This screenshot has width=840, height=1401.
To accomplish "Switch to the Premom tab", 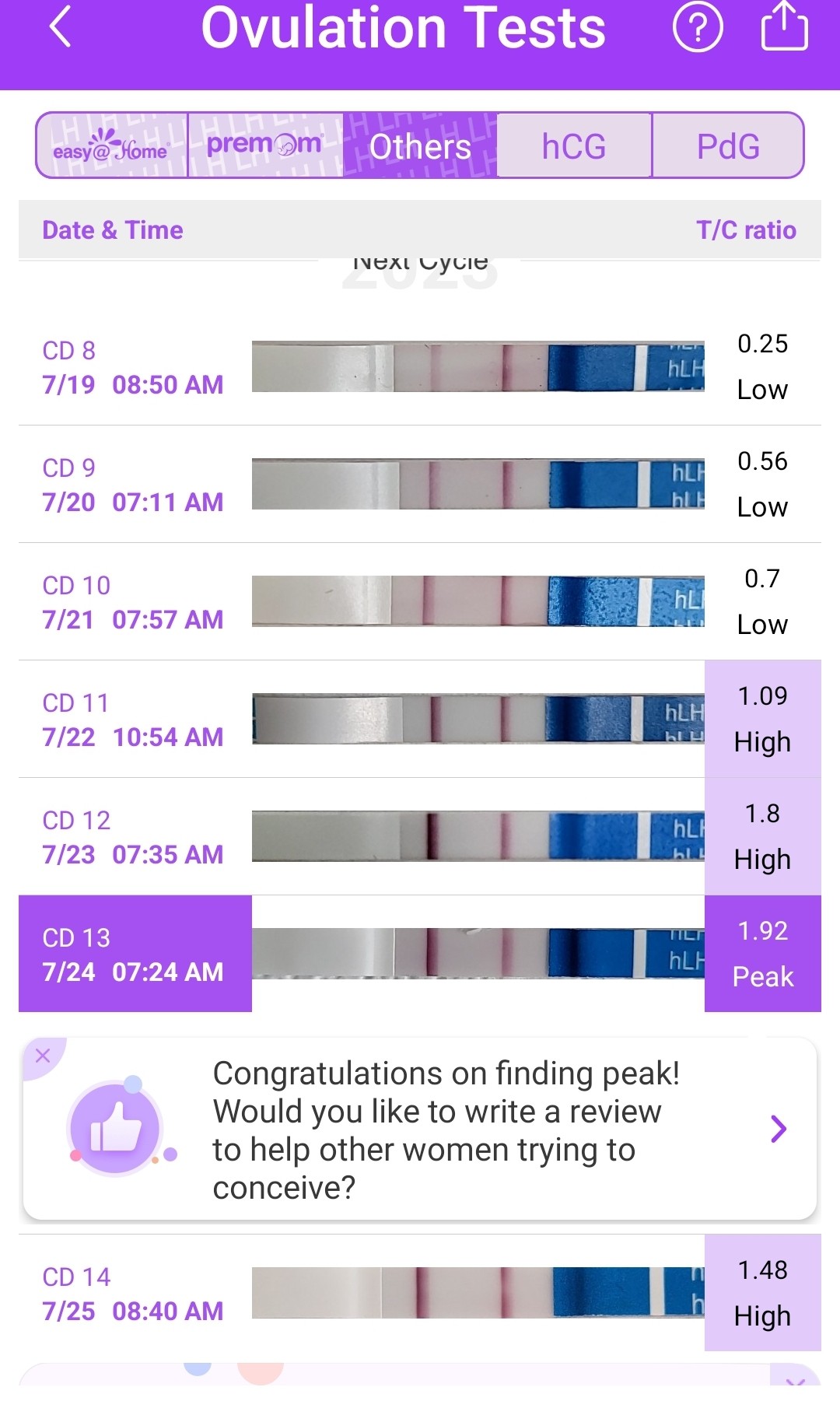I will click(x=264, y=146).
